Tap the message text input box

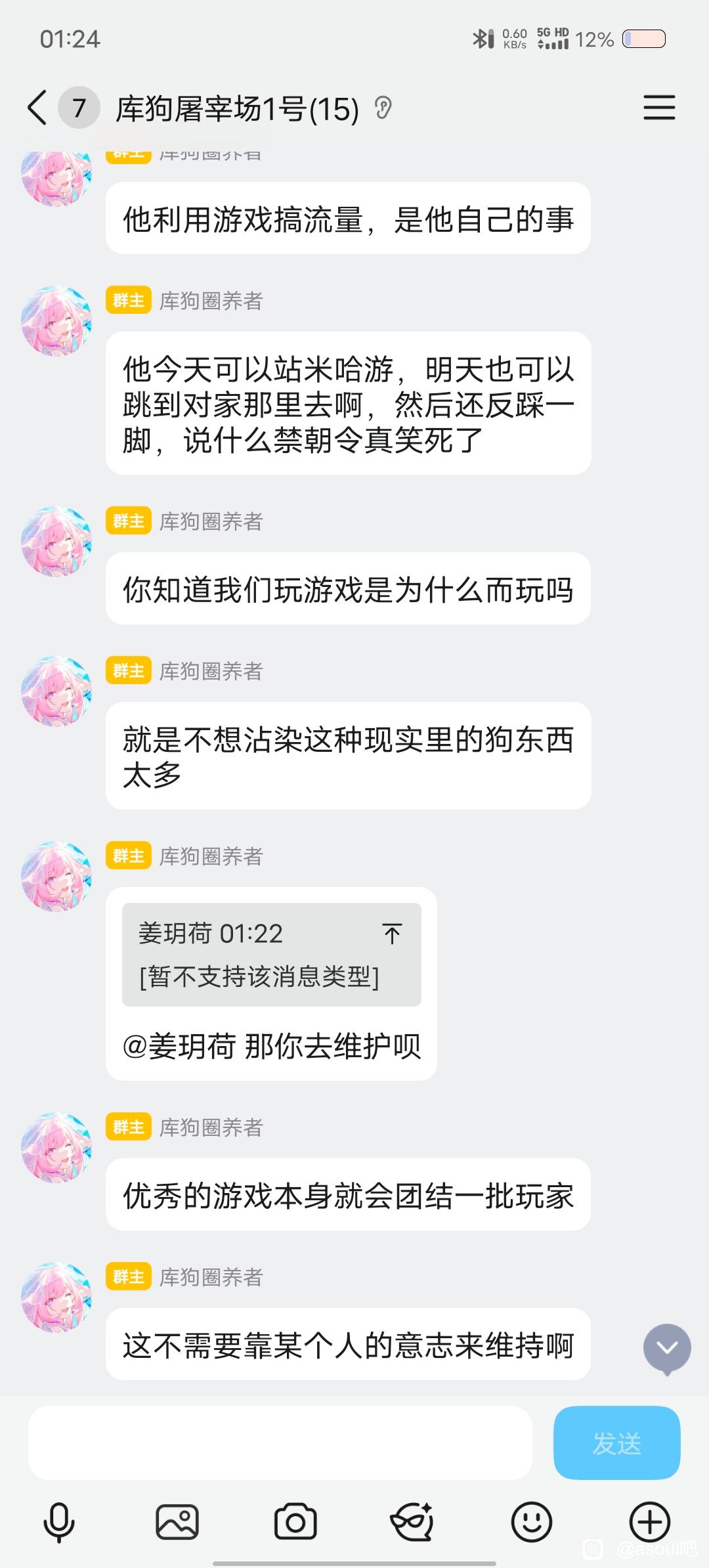(280, 1443)
